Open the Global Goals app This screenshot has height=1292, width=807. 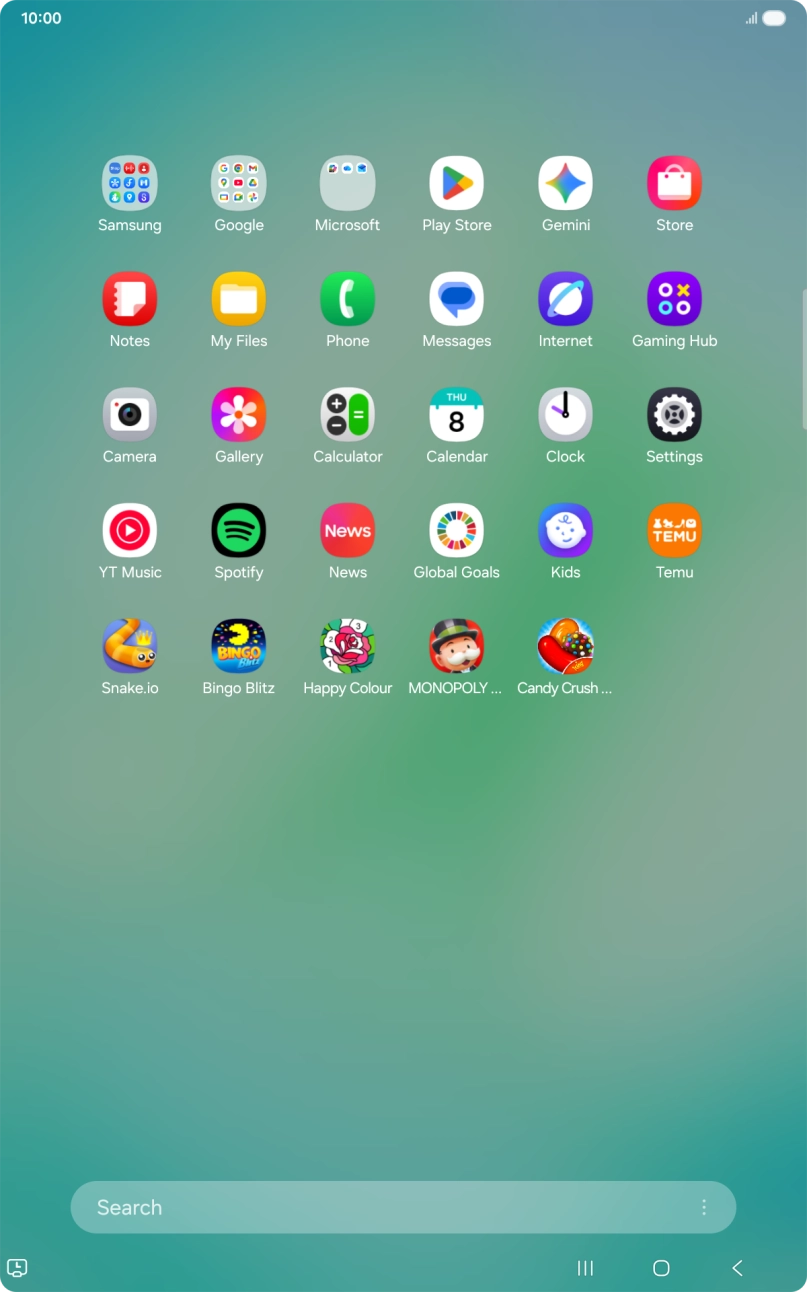[456, 531]
